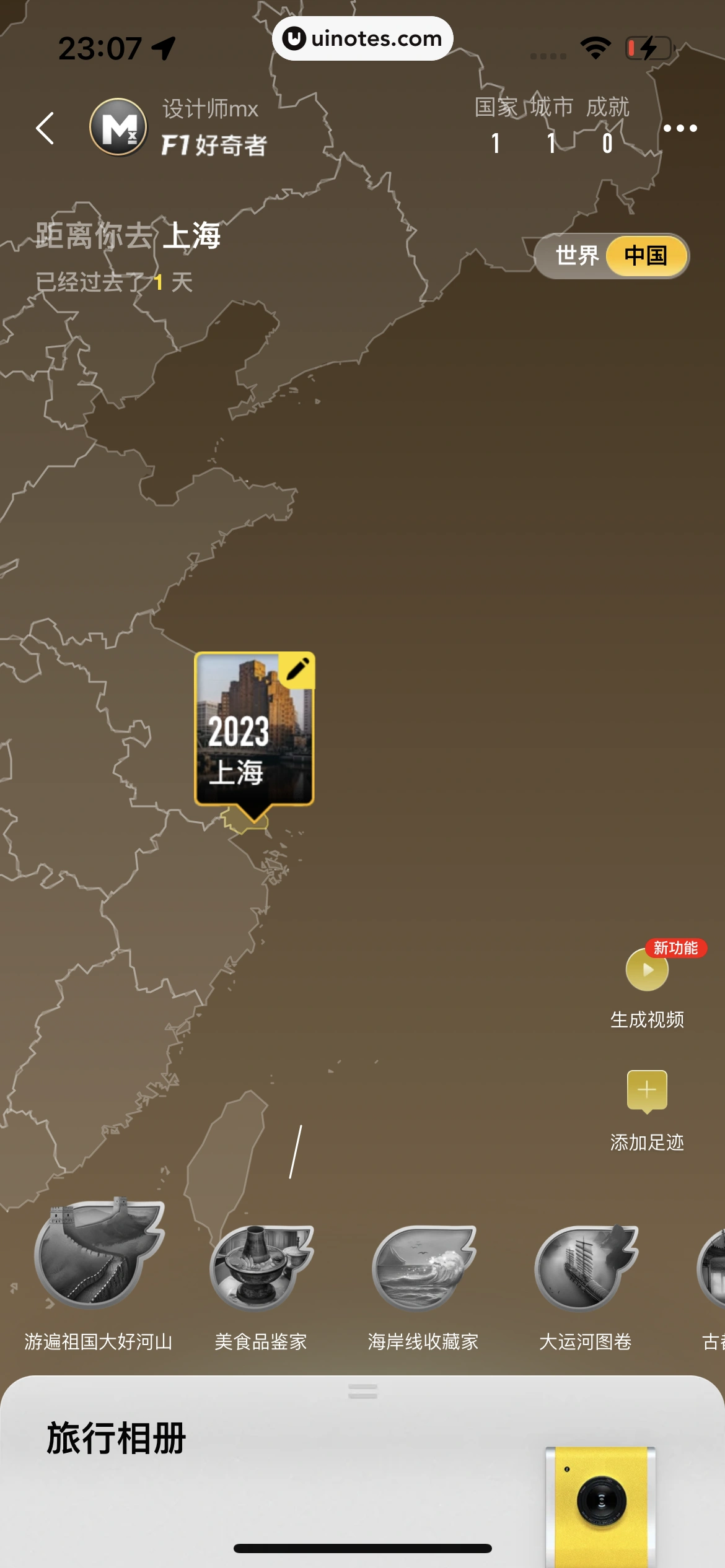This screenshot has height=1568, width=725.
Task: View the 成就 achievements stat
Action: [607, 126]
